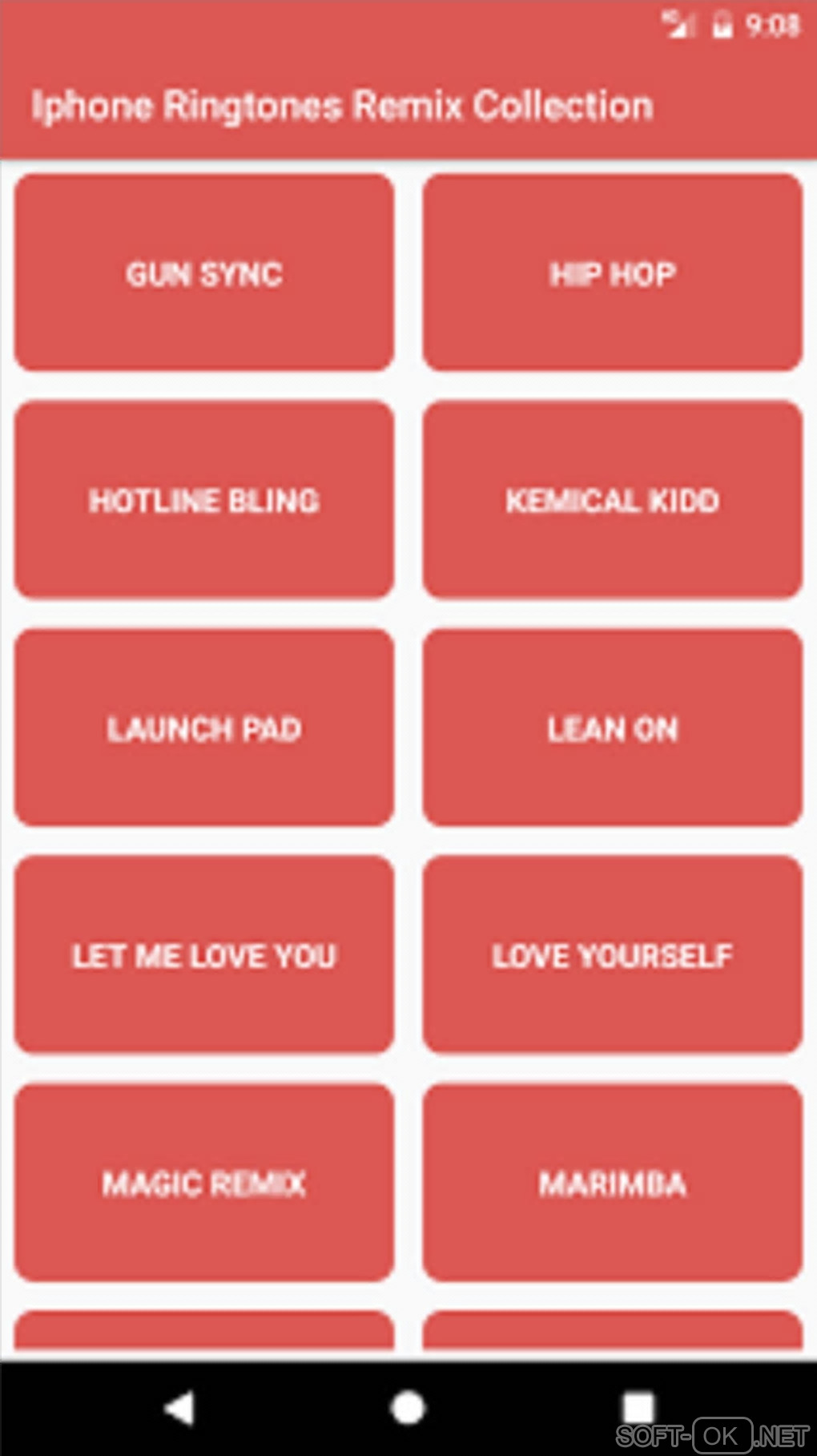Tap the Launch Pad button
The width and height of the screenshot is (817, 1456).
coord(204,728)
